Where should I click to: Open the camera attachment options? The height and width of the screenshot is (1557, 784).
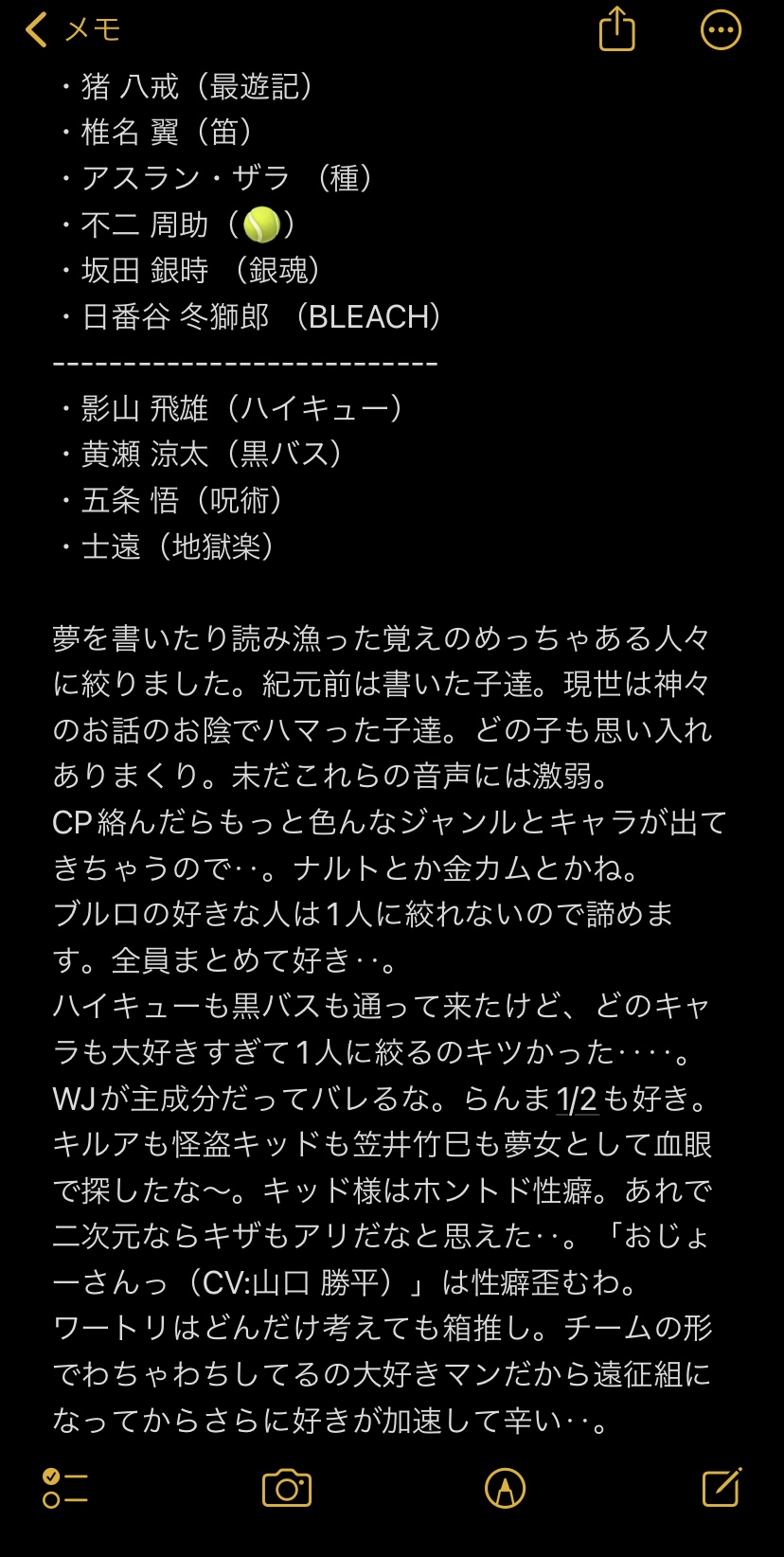pos(287,1489)
